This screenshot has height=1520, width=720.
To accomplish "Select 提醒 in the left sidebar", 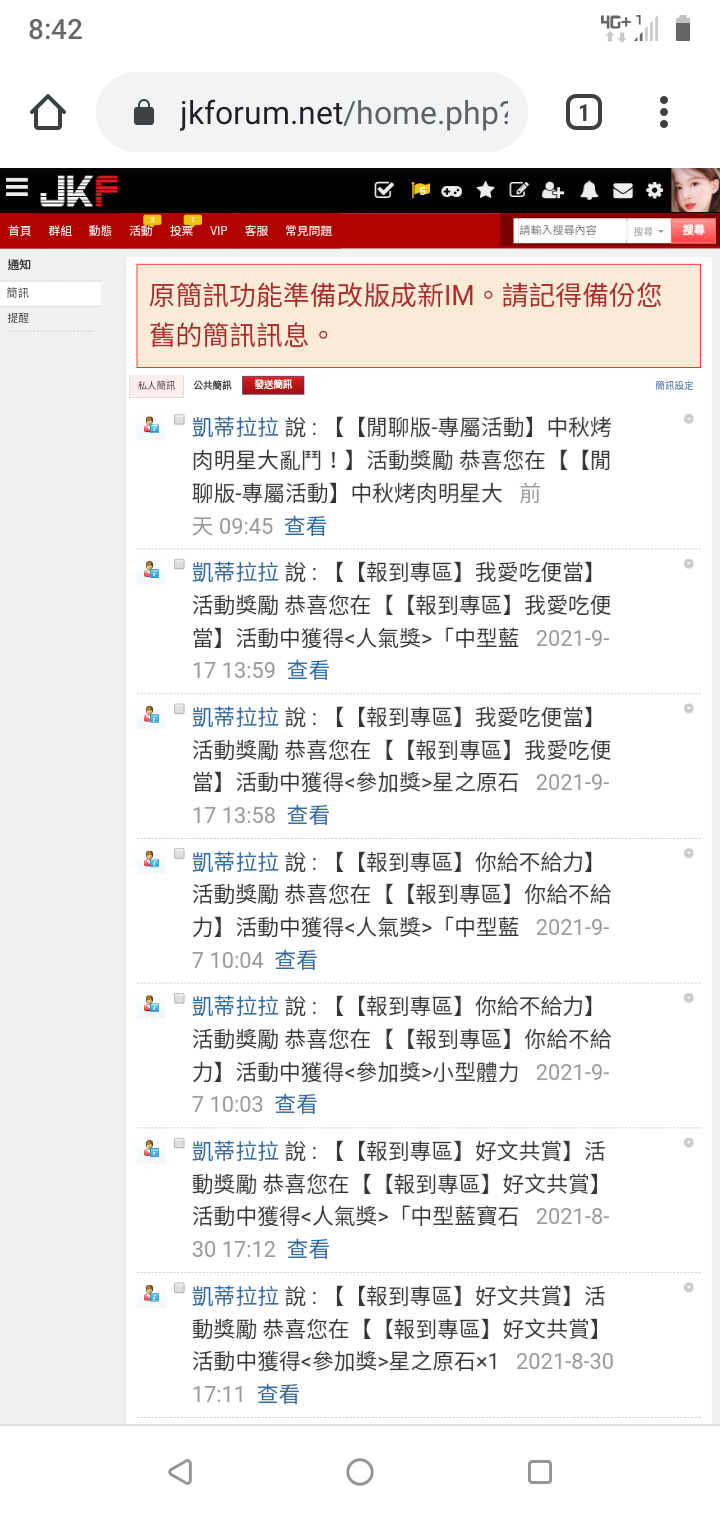I will [18, 318].
